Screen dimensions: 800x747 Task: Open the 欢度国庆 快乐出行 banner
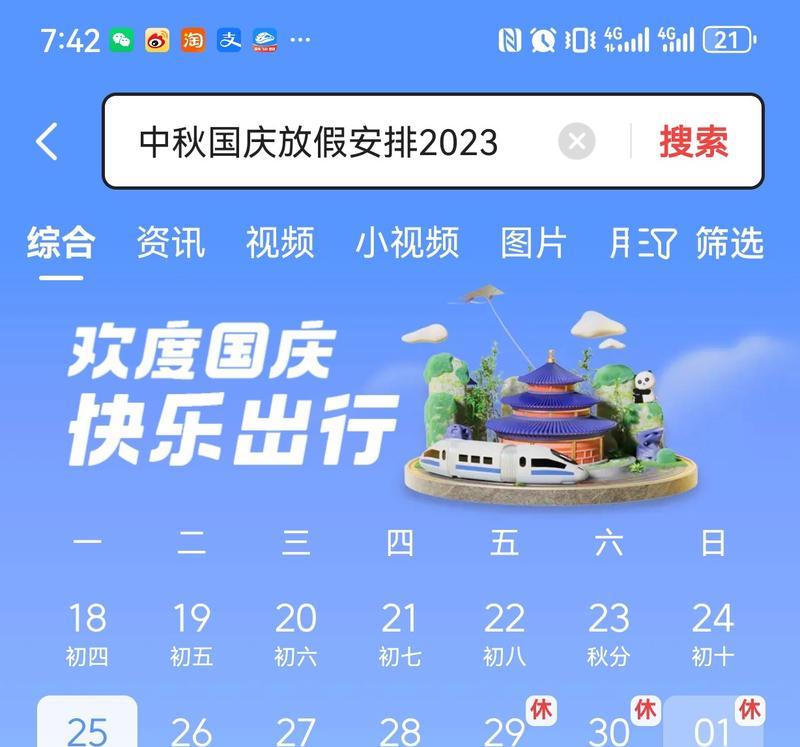[400, 400]
